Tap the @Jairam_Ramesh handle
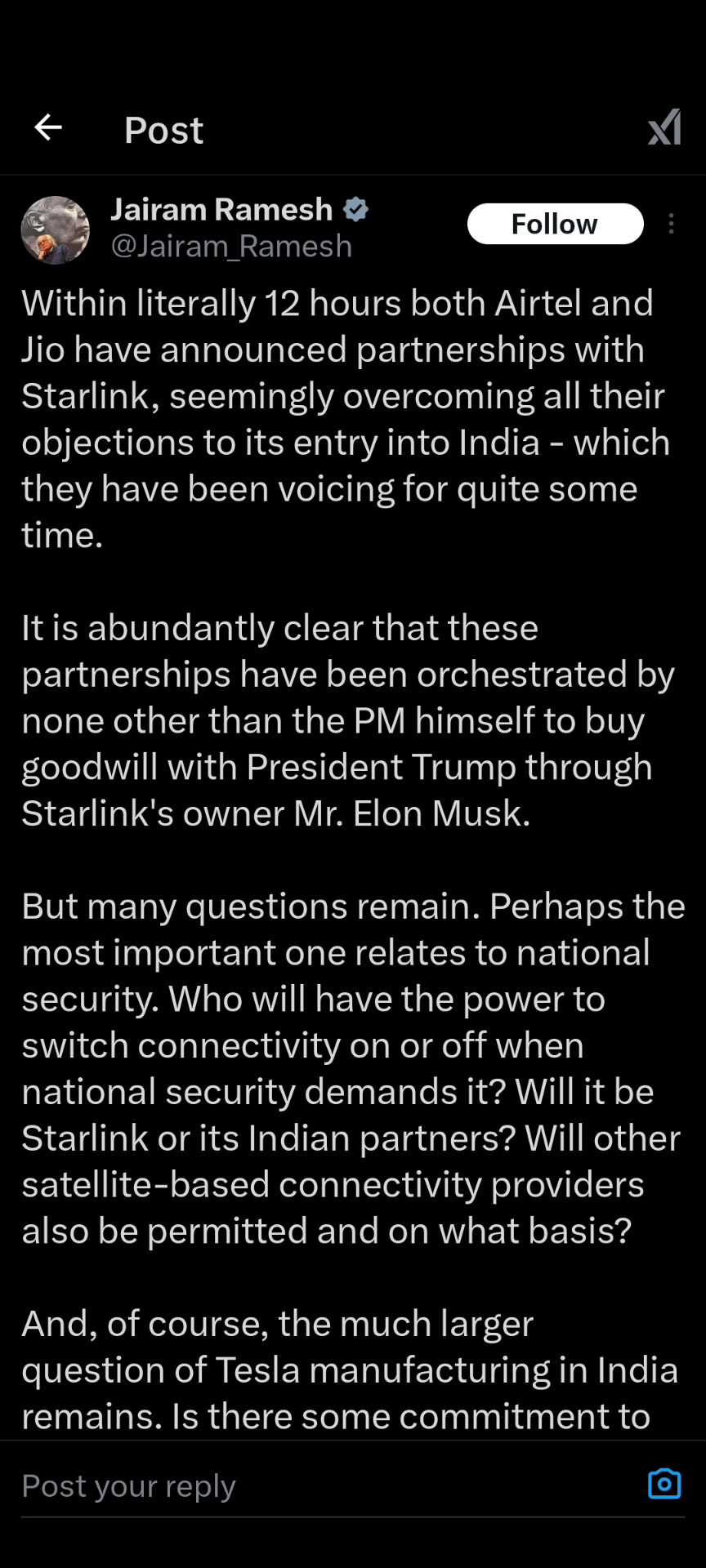This screenshot has width=706, height=1568. 231,246
